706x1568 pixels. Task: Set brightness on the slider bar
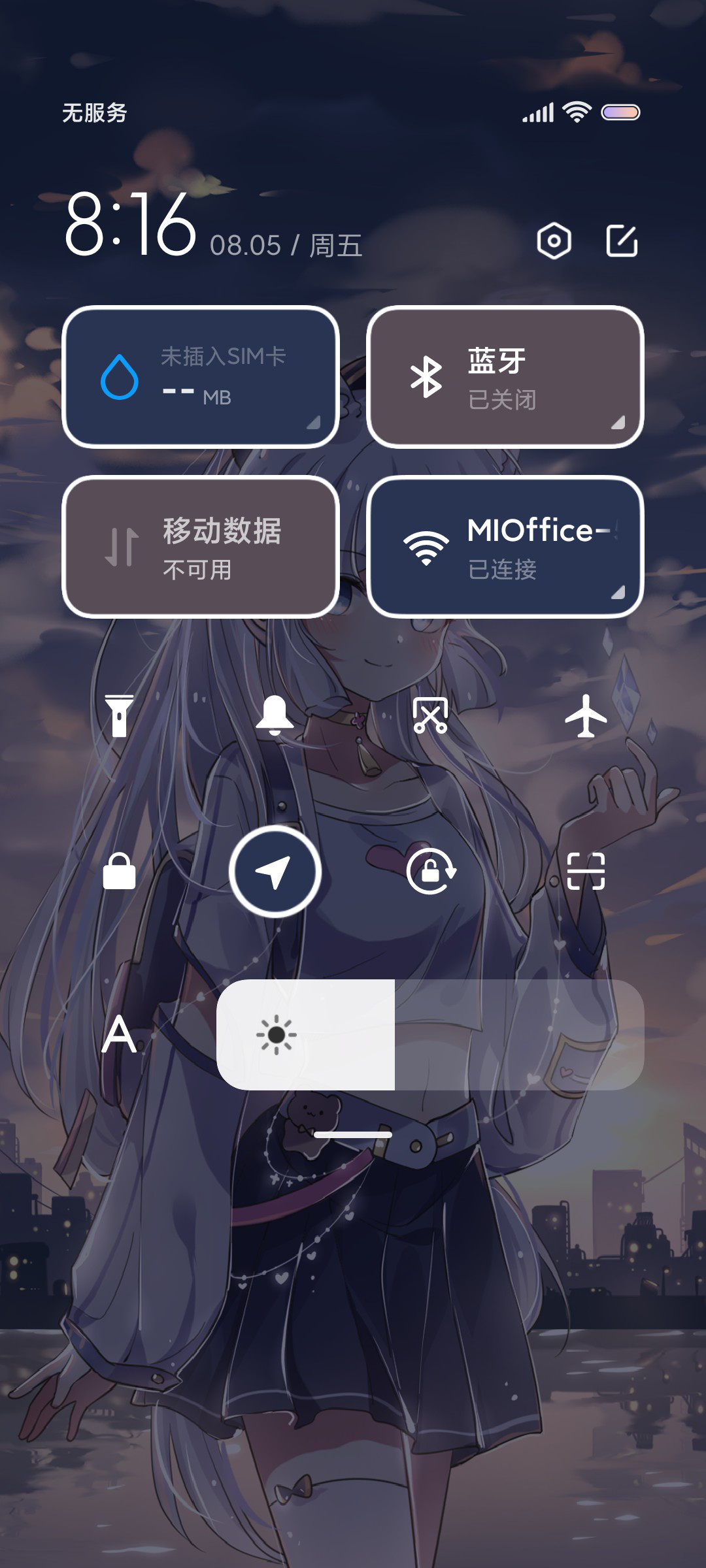coord(430,1035)
